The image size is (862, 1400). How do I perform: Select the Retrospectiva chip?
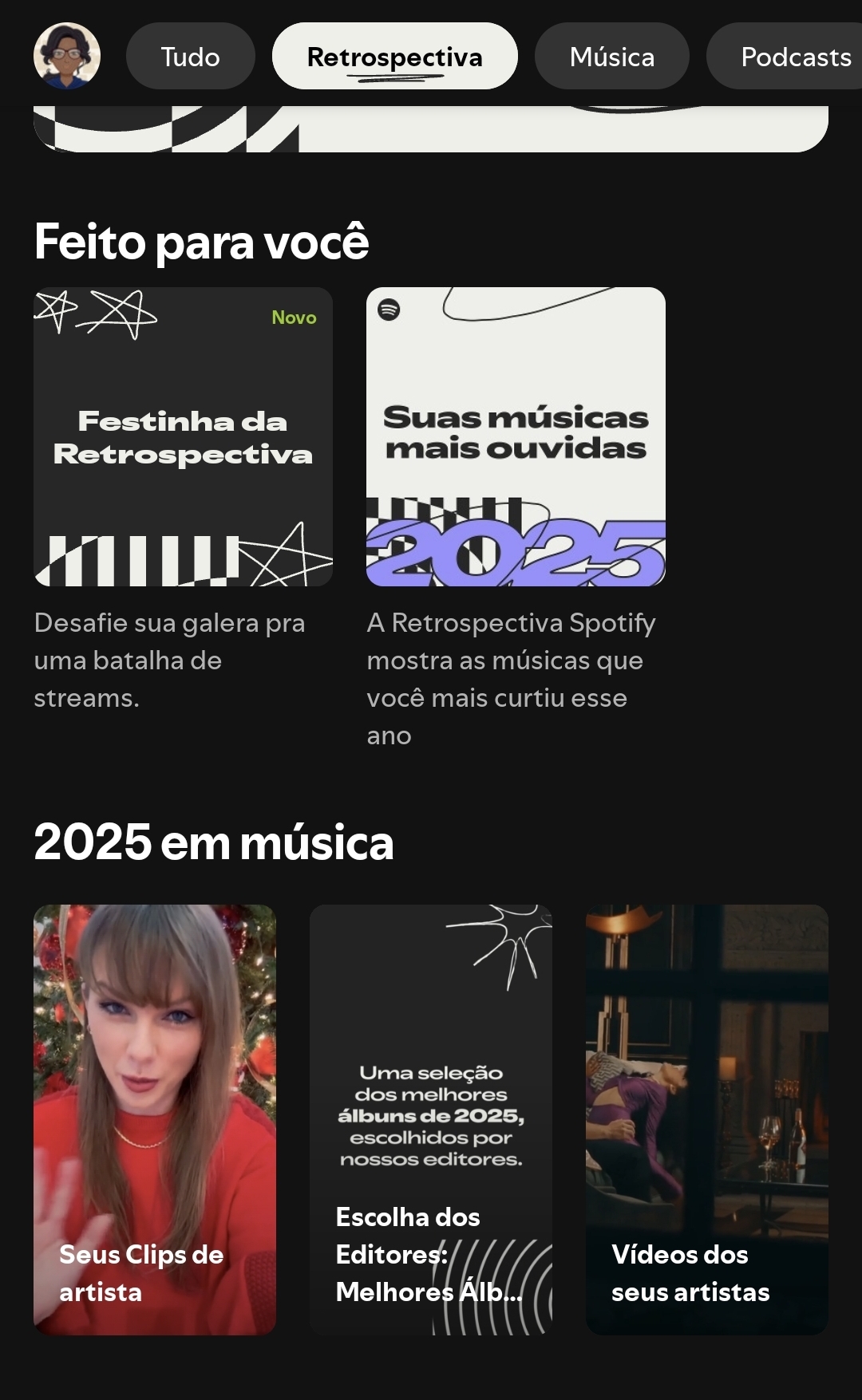point(394,56)
